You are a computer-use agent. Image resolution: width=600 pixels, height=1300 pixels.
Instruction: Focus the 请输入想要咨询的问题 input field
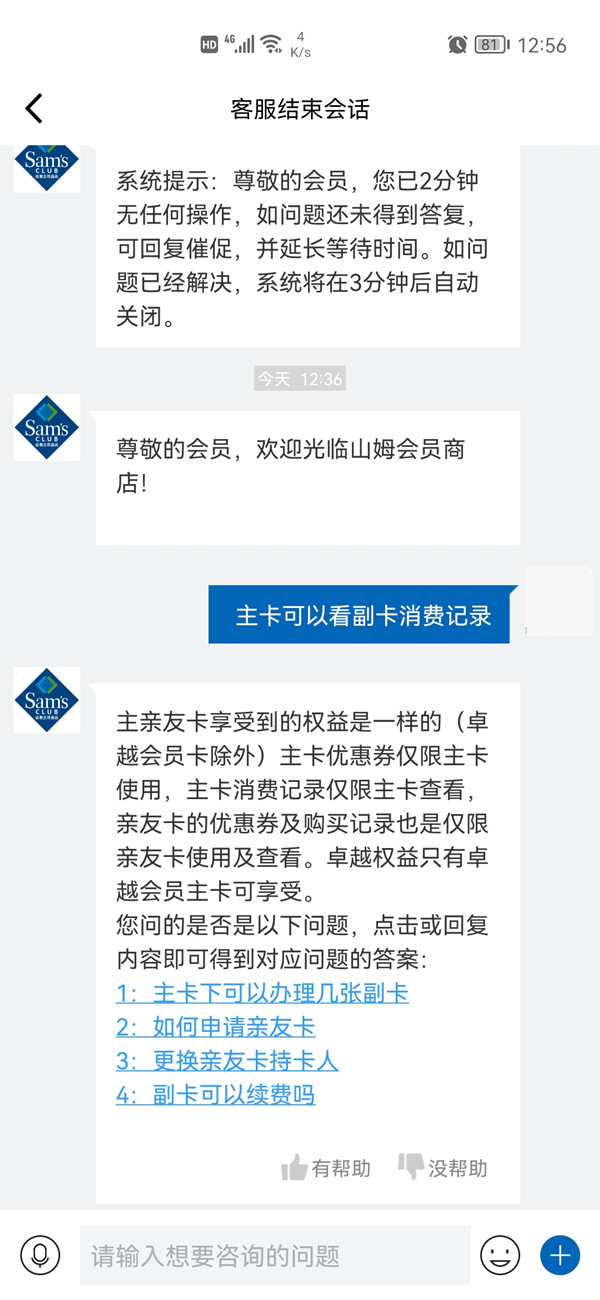tap(275, 1255)
